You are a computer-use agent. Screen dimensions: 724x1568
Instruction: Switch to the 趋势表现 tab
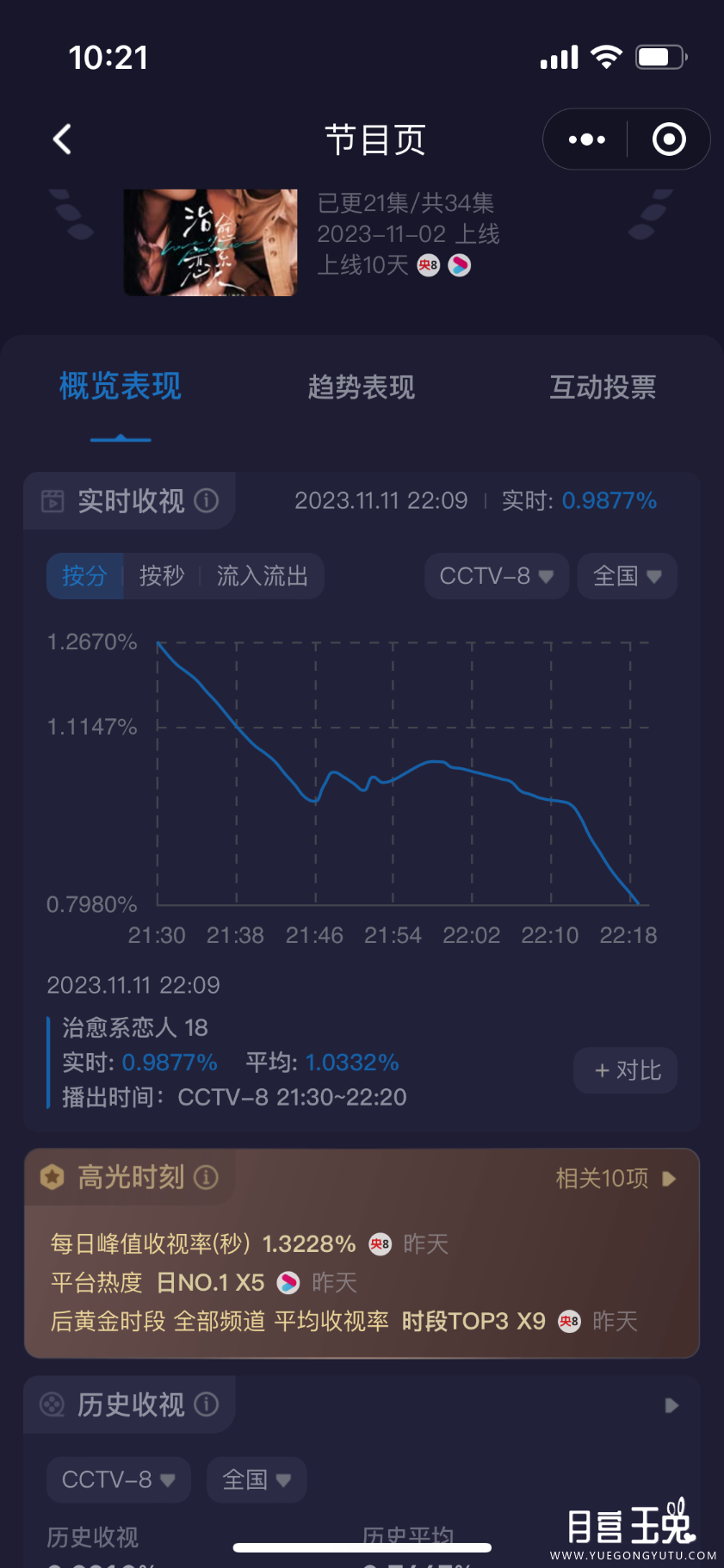pos(362,387)
